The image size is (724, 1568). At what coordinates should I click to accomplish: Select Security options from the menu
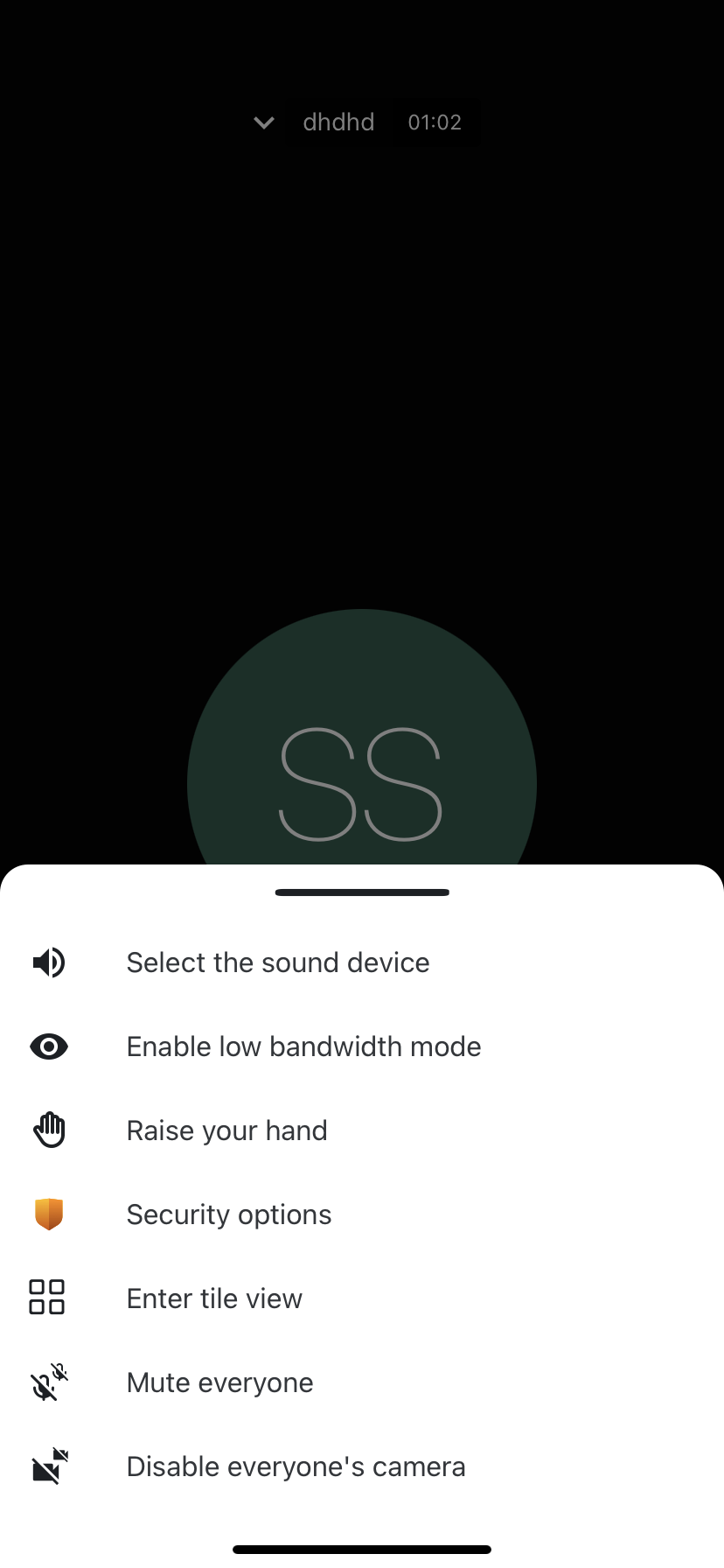(228, 1214)
